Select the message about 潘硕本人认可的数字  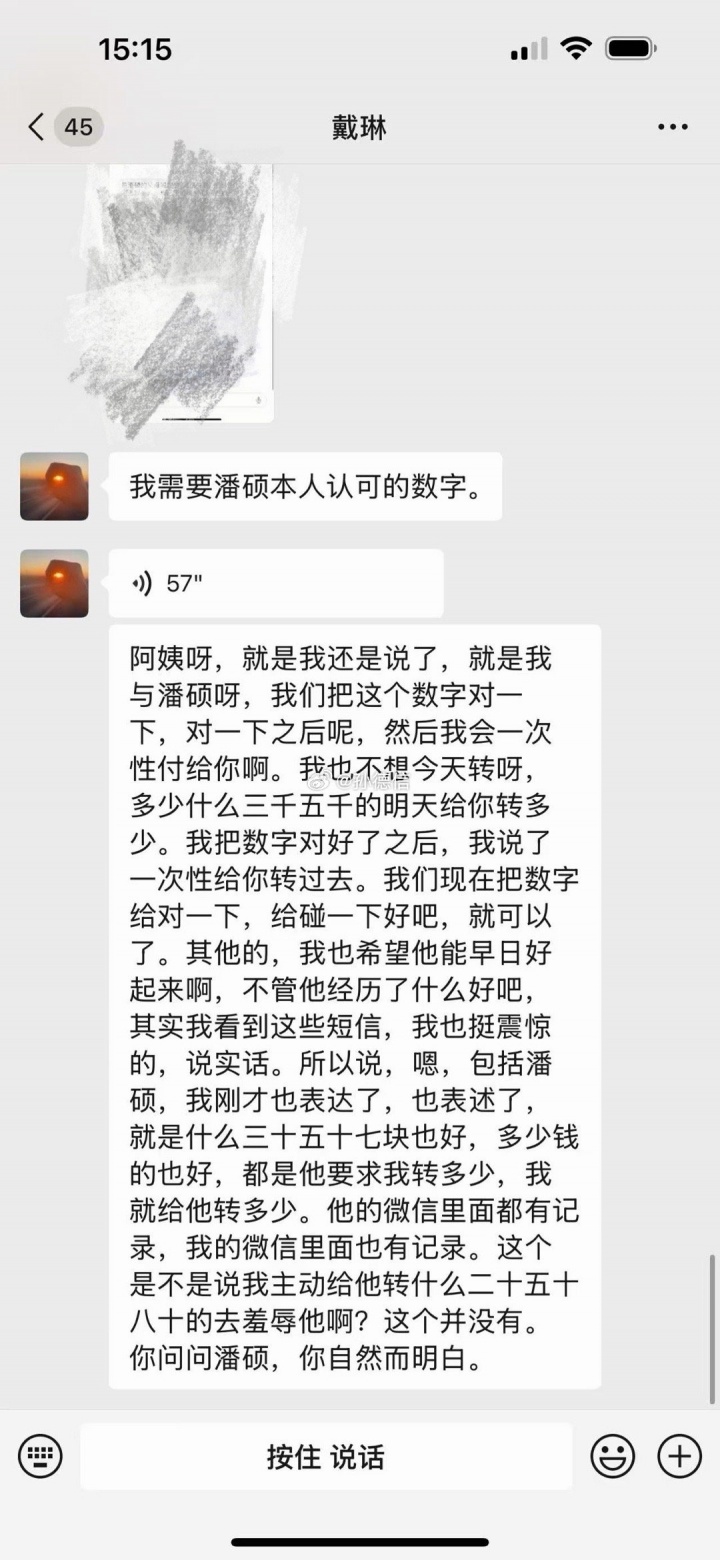[303, 486]
